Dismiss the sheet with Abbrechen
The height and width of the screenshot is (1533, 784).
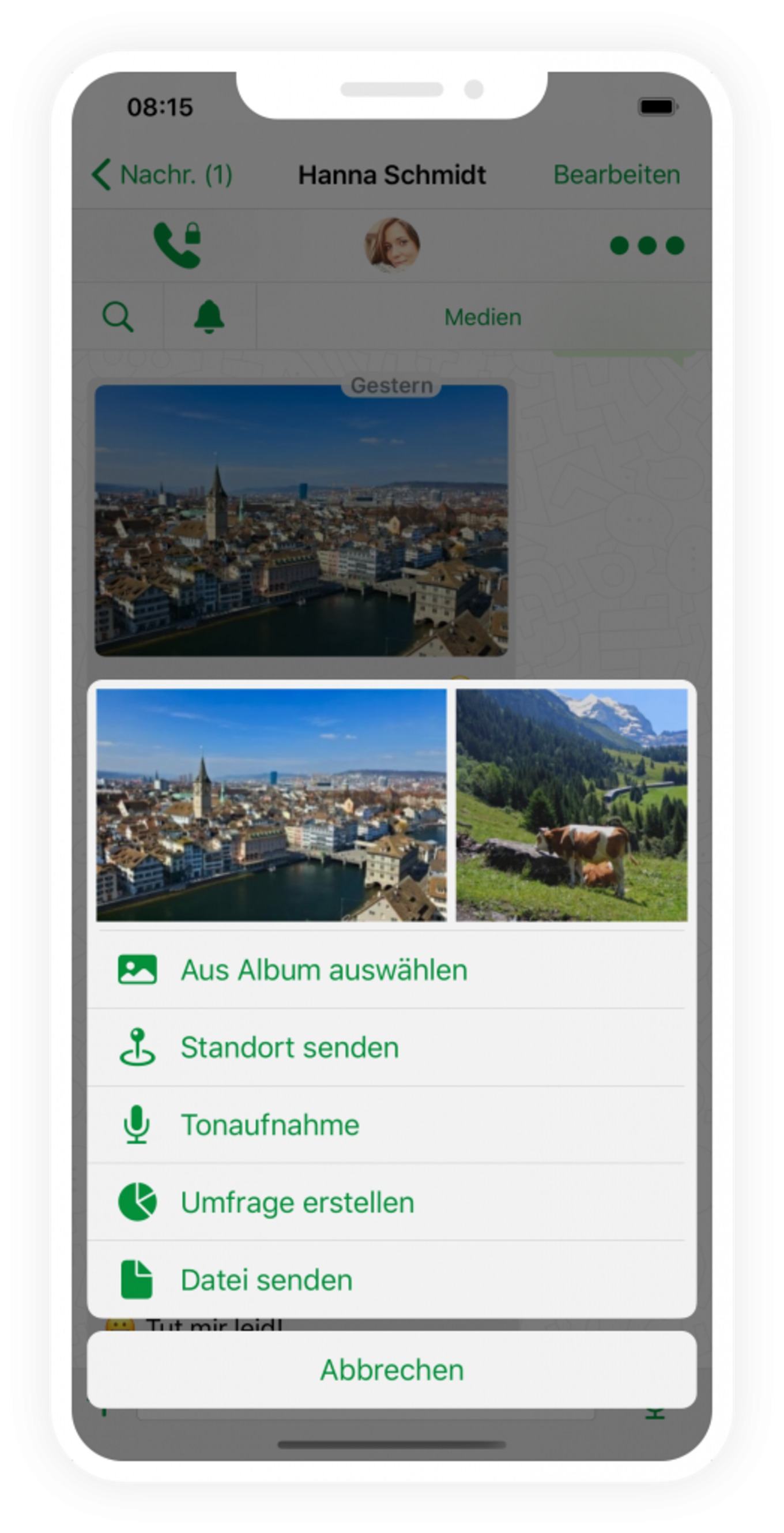tap(392, 1369)
